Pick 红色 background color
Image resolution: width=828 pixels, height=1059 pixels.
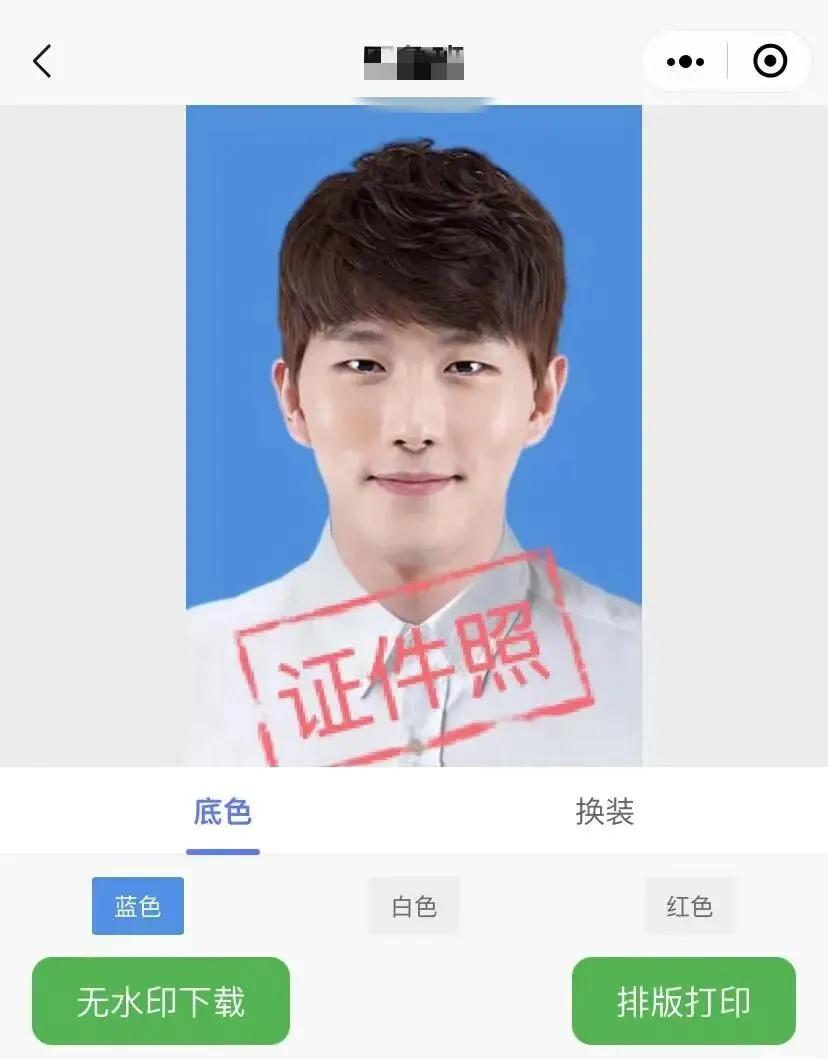point(690,906)
